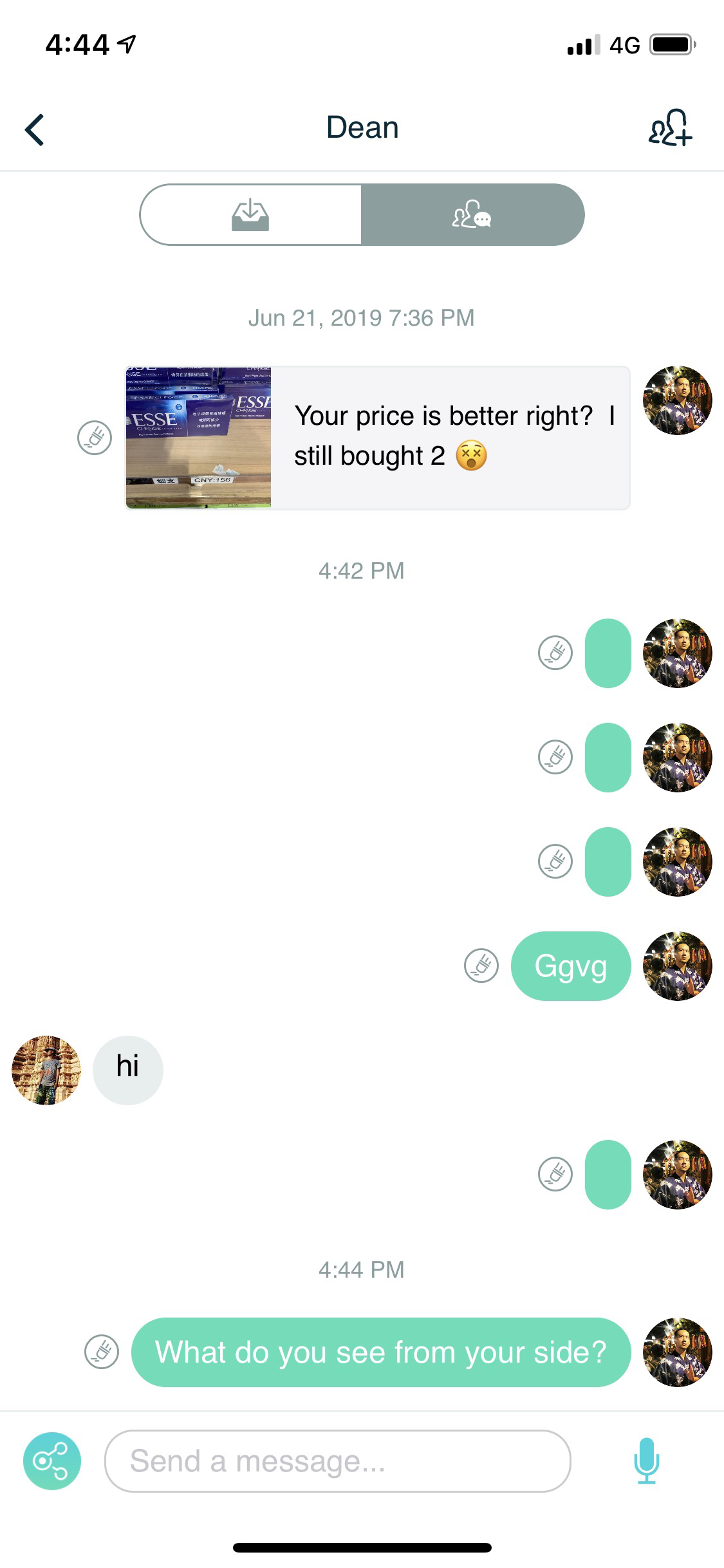Open the ESSE photo message
The height and width of the screenshot is (1568, 724).
(x=198, y=438)
